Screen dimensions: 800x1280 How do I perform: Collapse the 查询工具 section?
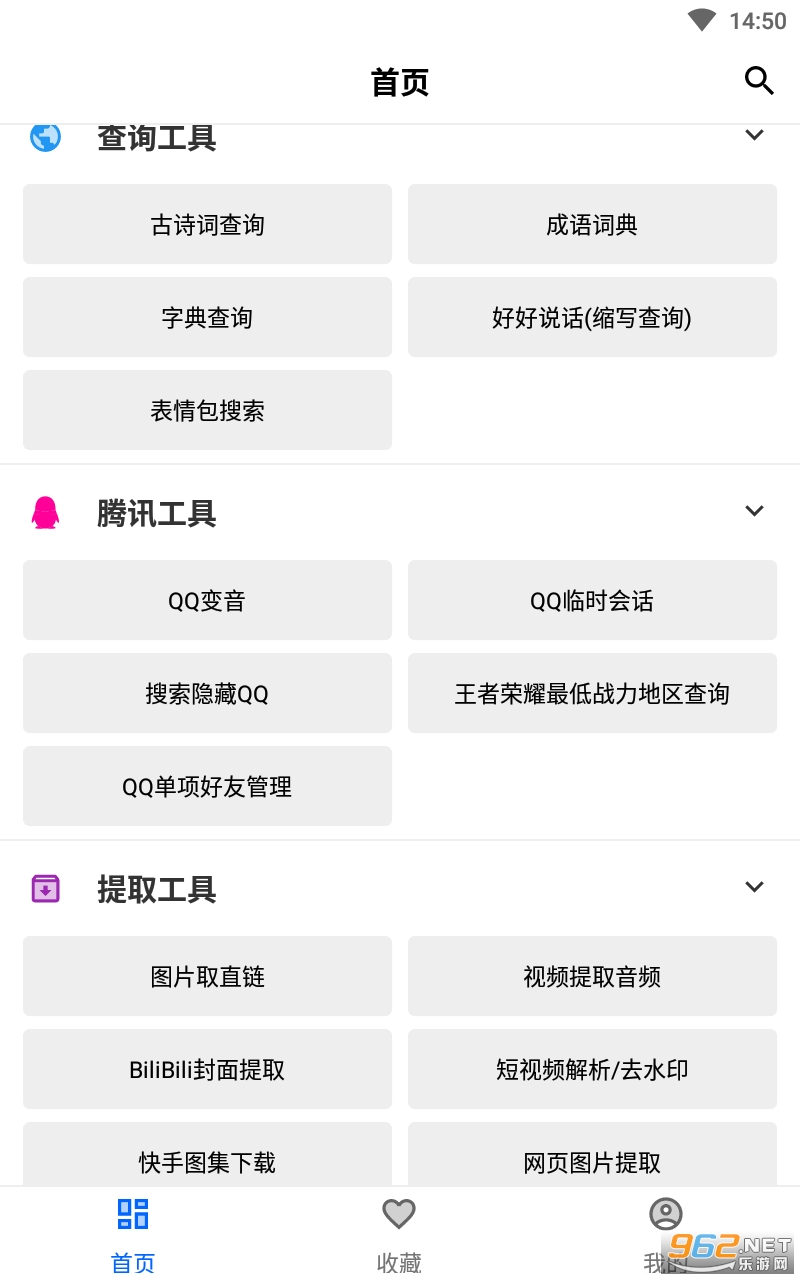[x=755, y=135]
